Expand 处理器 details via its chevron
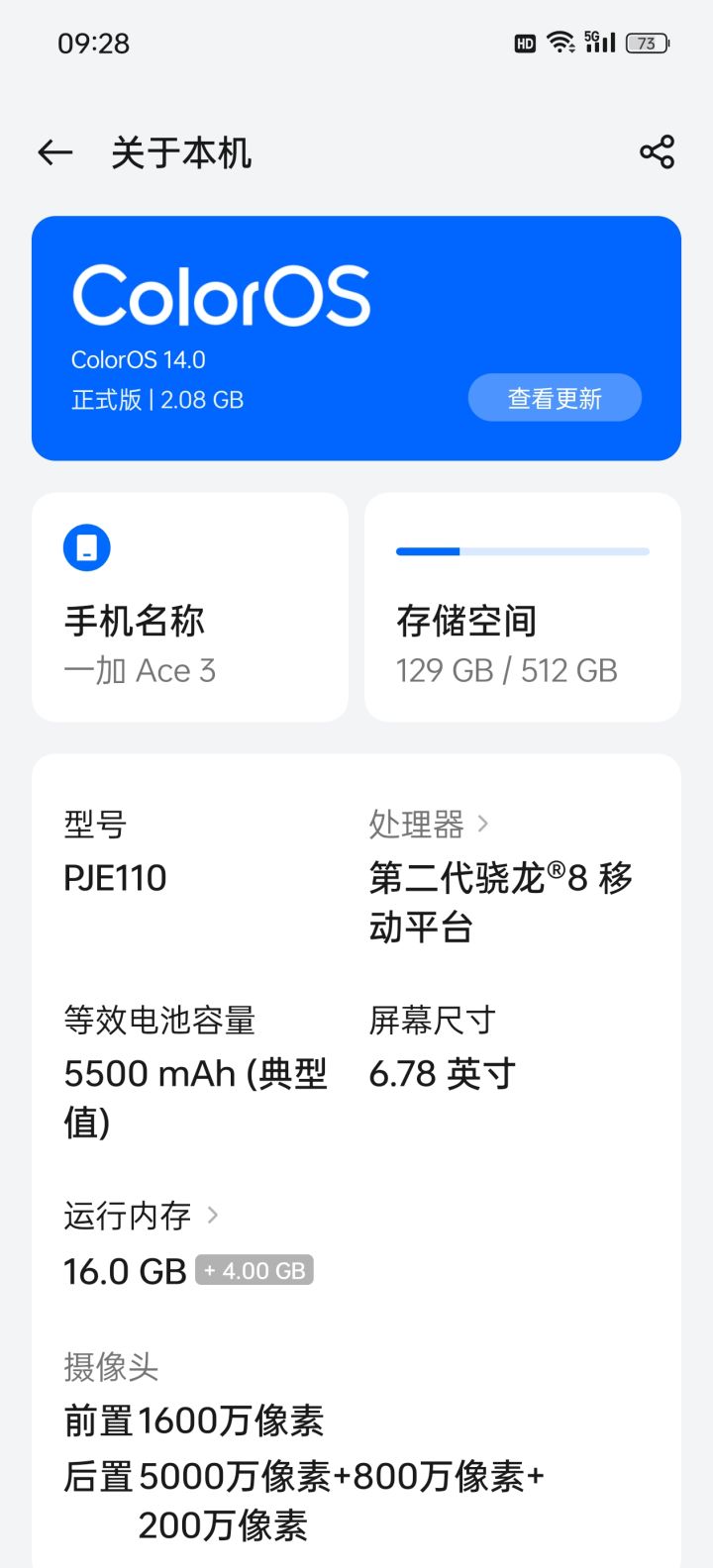The width and height of the screenshot is (713, 1568). pos(484,823)
